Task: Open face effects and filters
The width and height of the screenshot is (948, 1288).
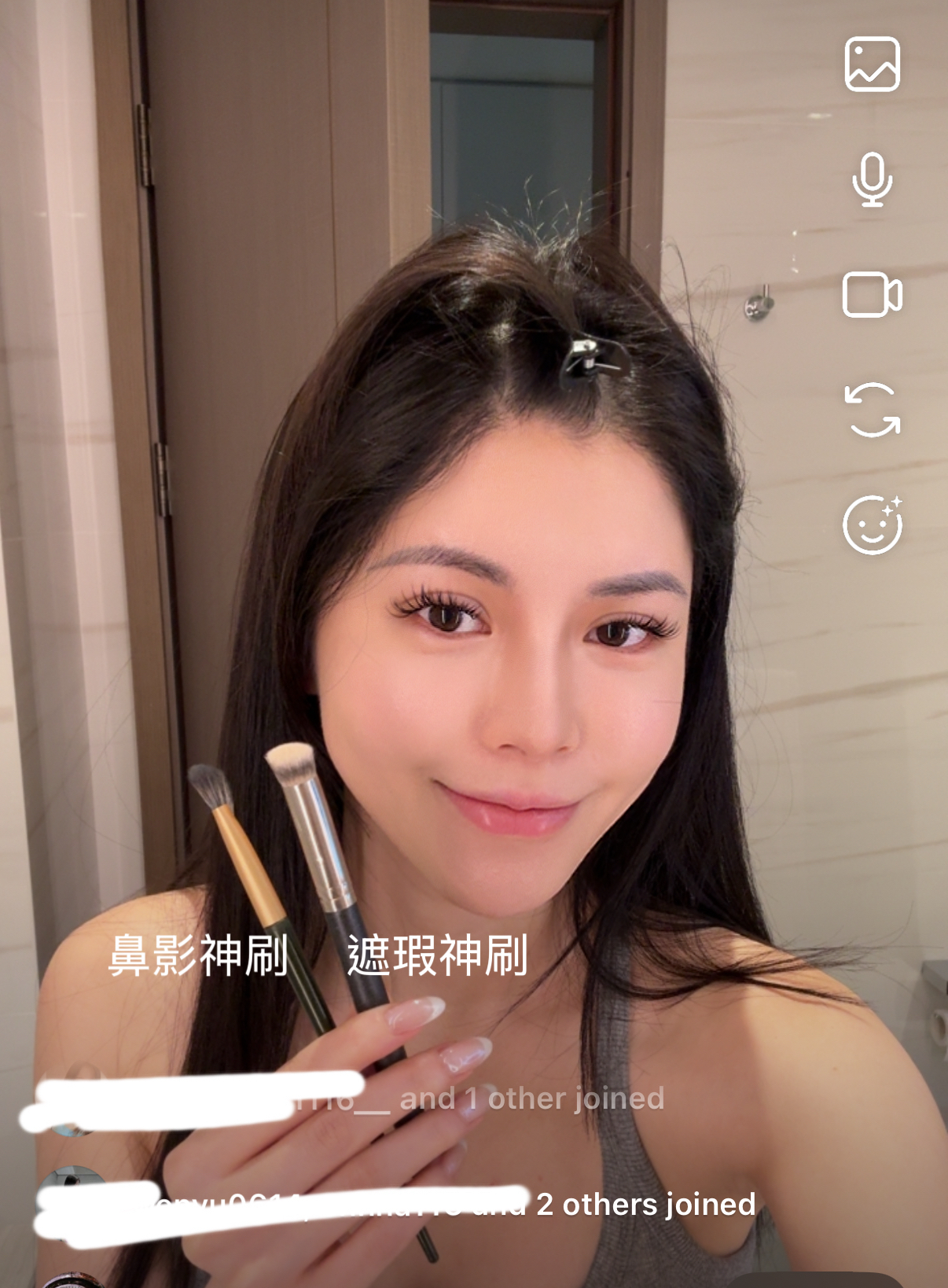Action: pos(873,524)
